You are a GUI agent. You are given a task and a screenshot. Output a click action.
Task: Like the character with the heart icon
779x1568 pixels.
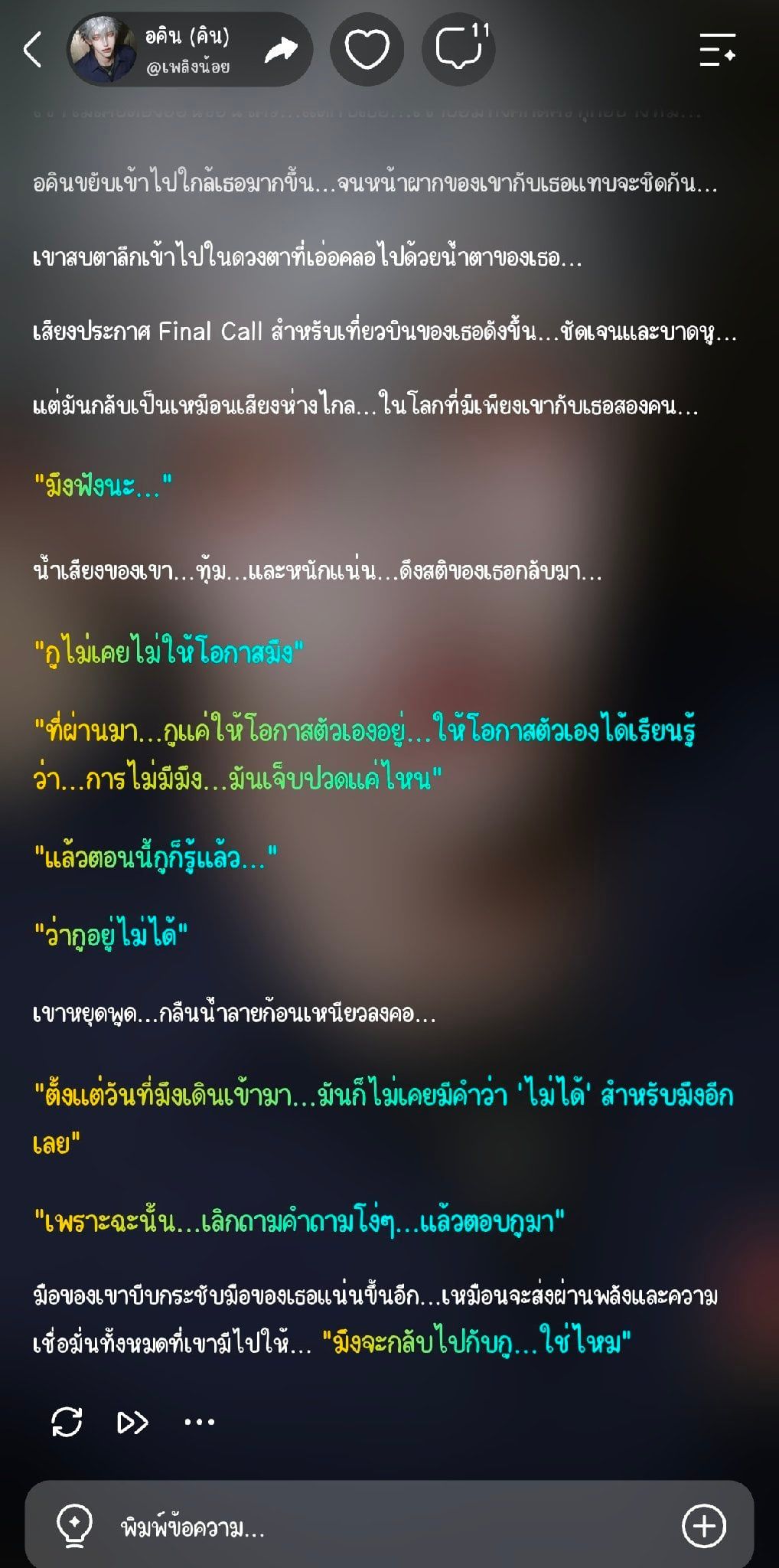tap(367, 50)
